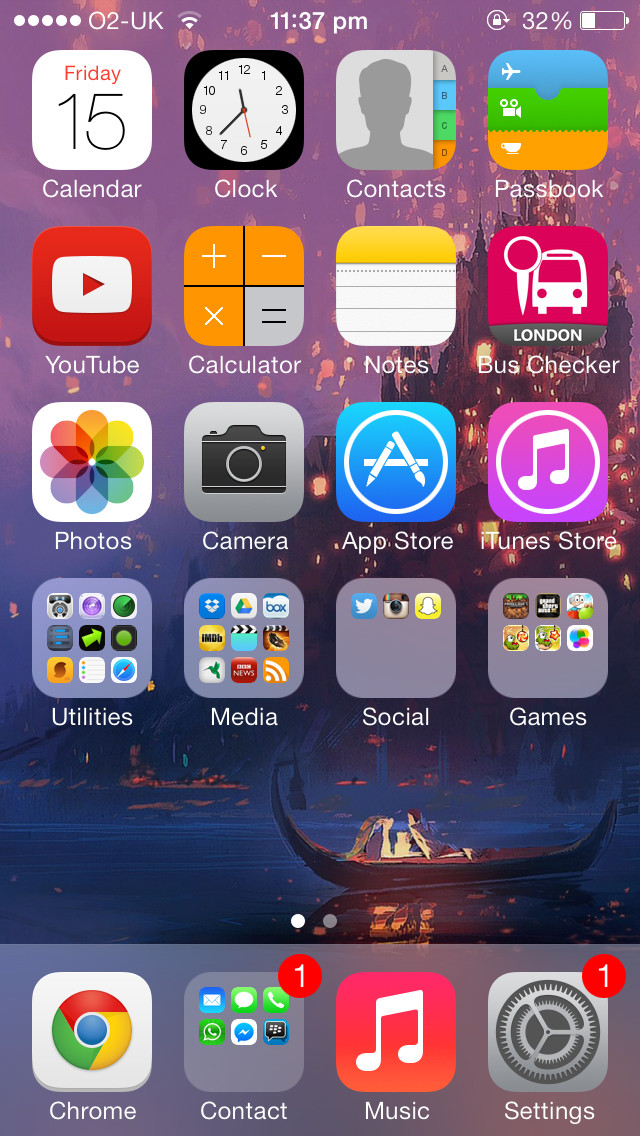
Task: Open the Calculator
Action: pyautogui.click(x=244, y=286)
